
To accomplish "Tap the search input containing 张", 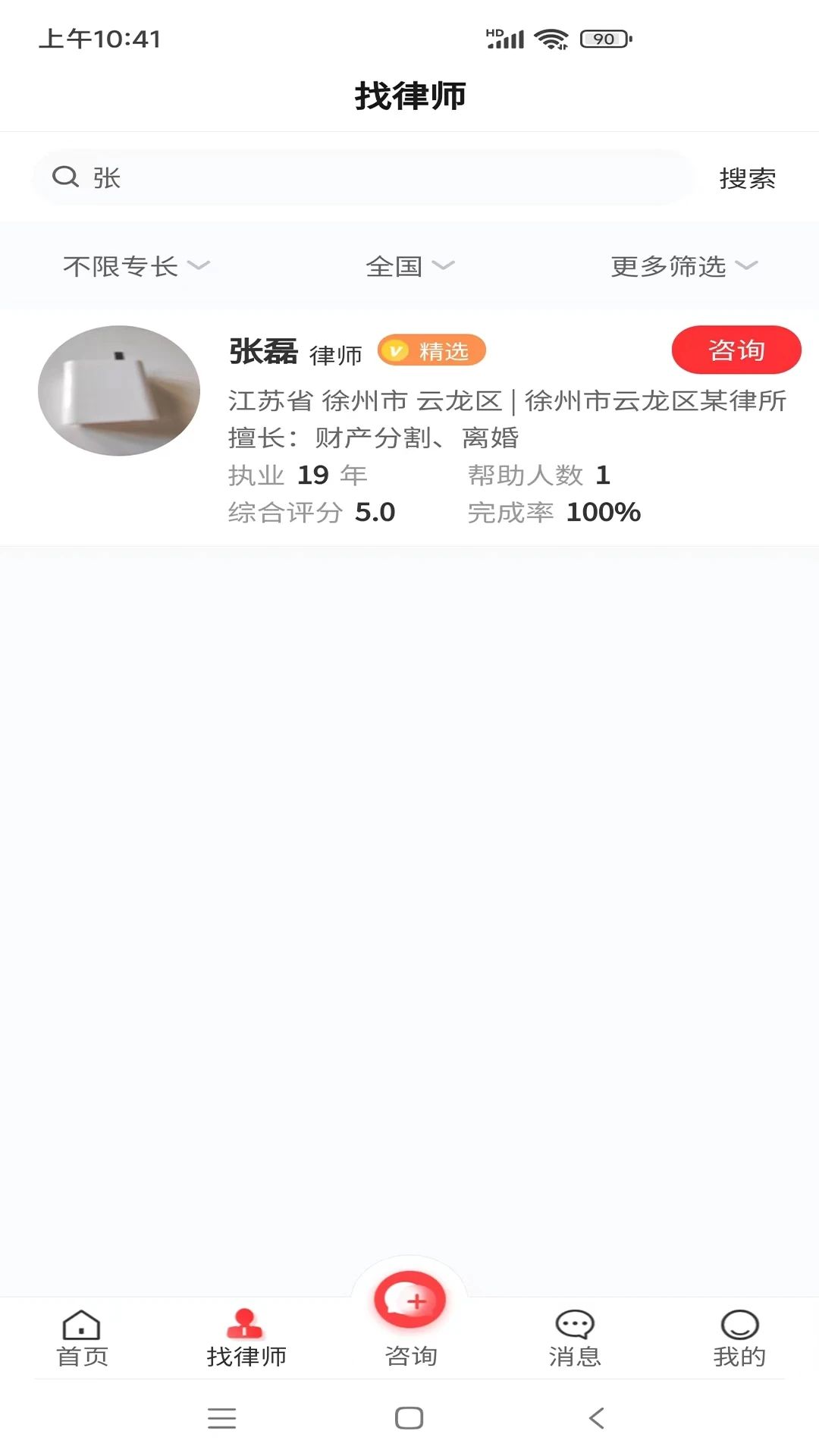I will pos(364,177).
